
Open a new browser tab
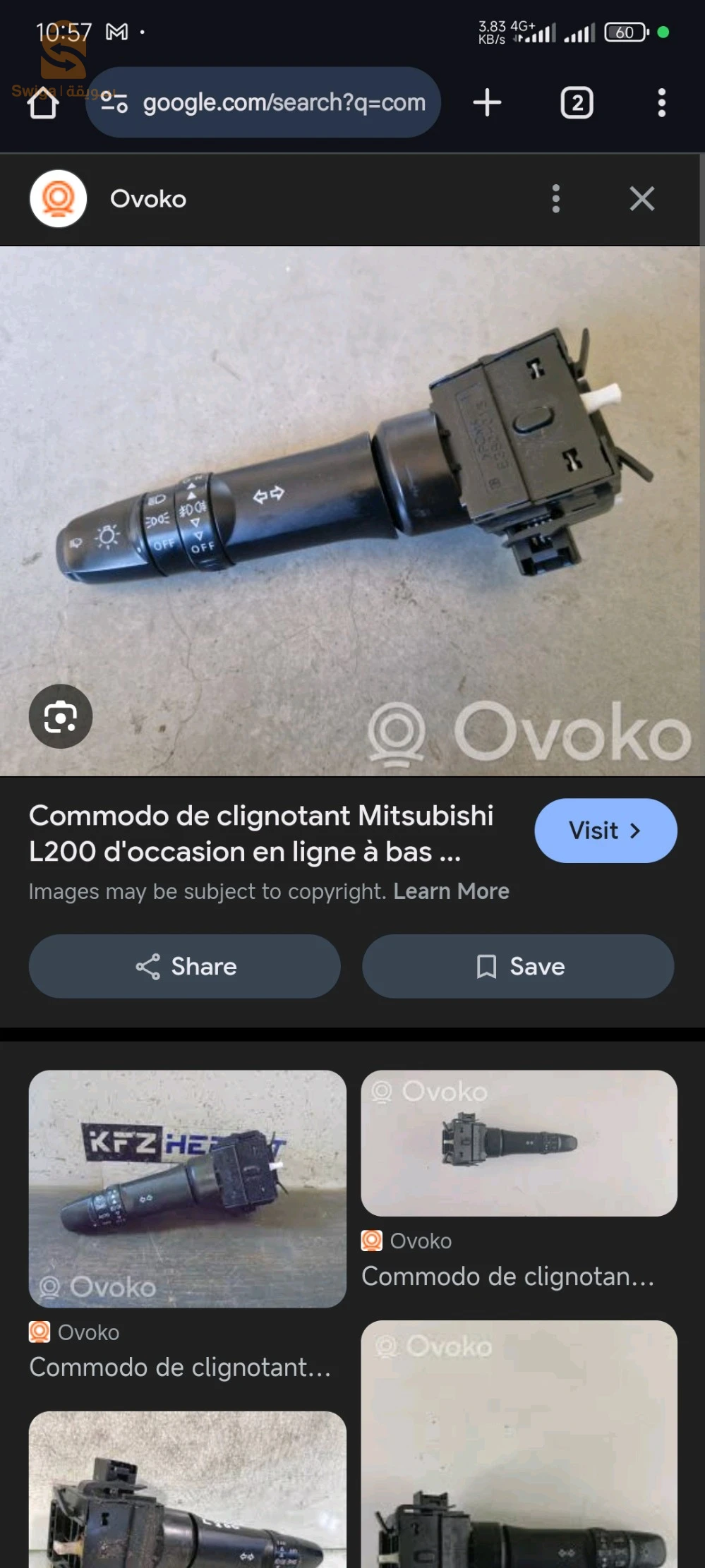coord(487,103)
